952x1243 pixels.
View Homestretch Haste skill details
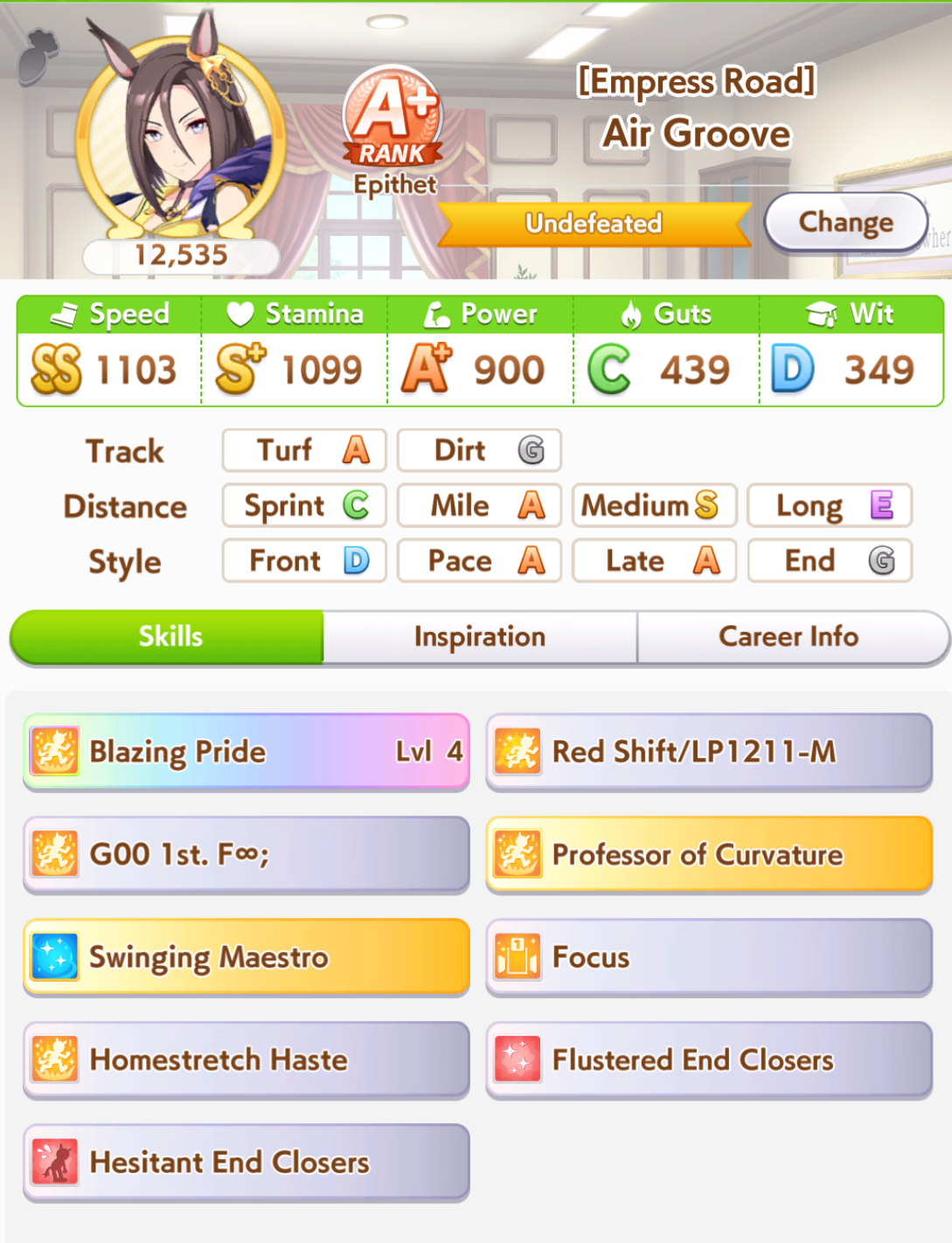pos(247,1060)
